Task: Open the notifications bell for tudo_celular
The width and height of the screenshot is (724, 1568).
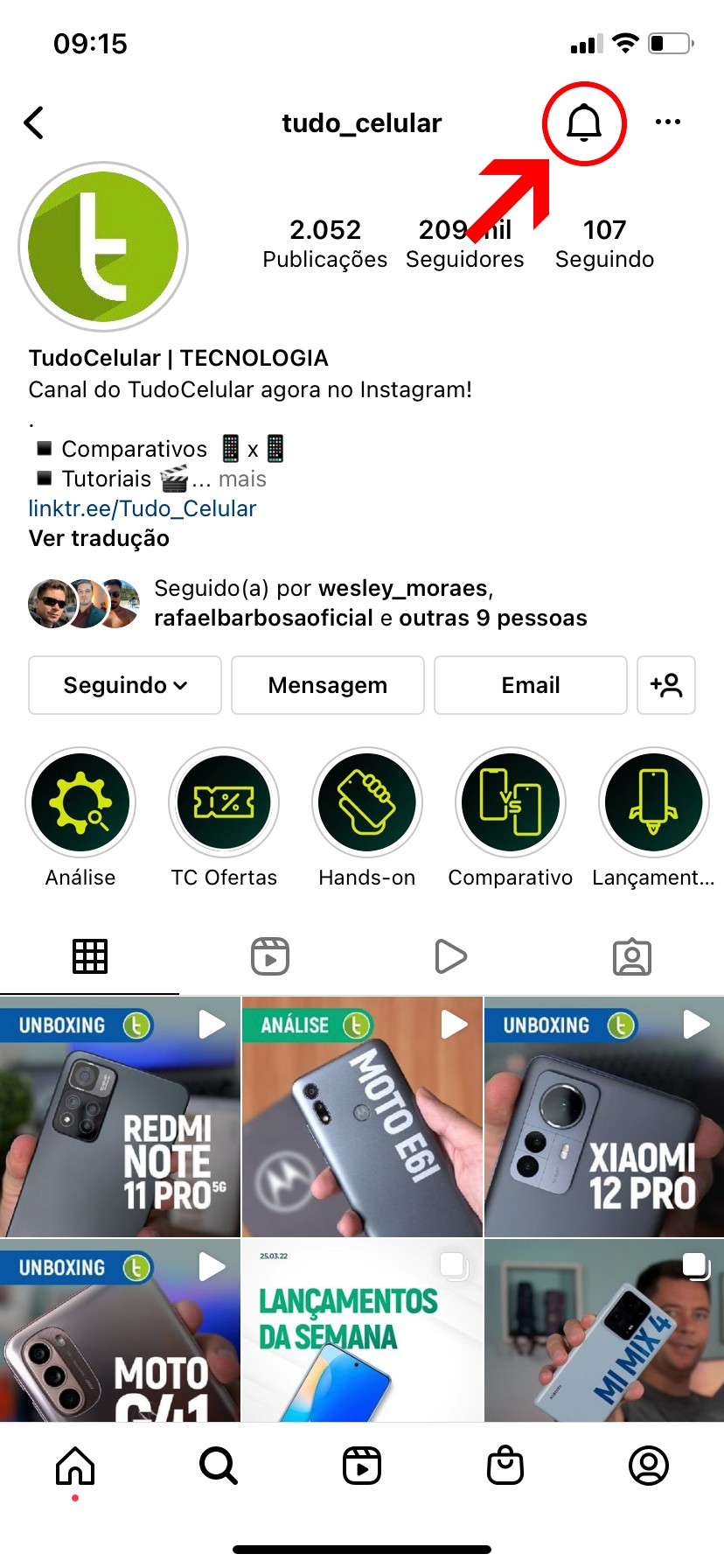Action: tap(584, 123)
